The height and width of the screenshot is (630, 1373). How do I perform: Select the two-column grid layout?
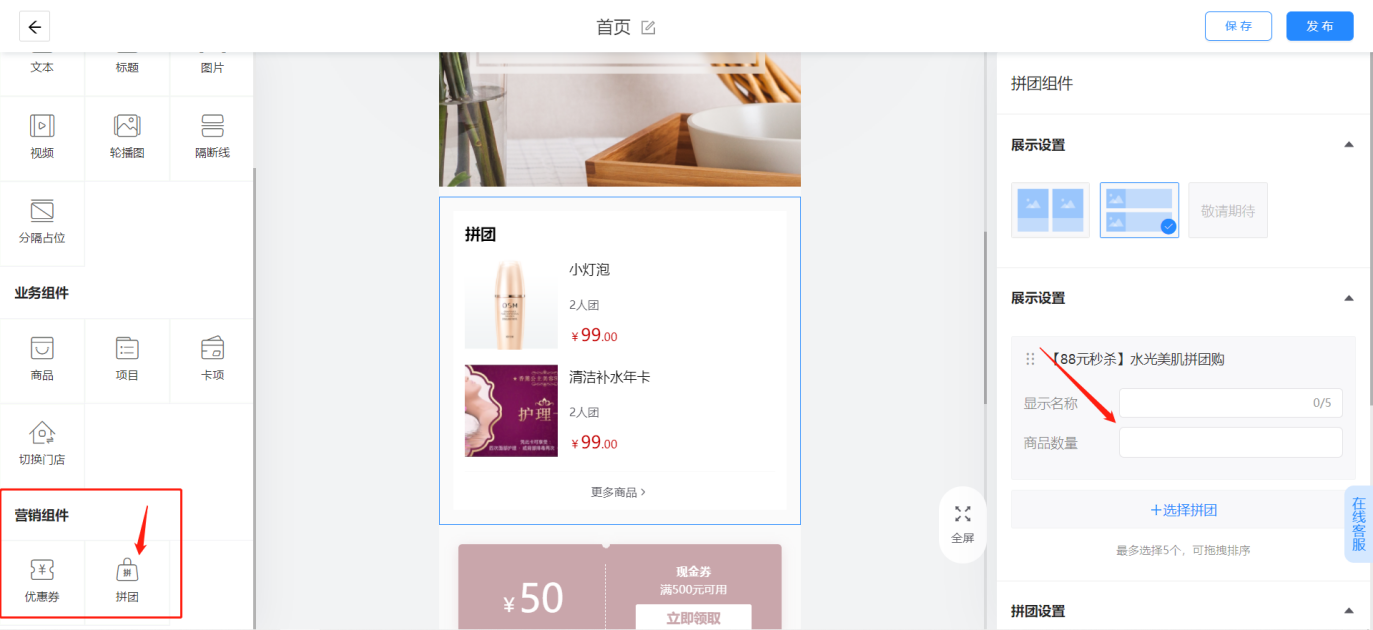click(x=1050, y=210)
